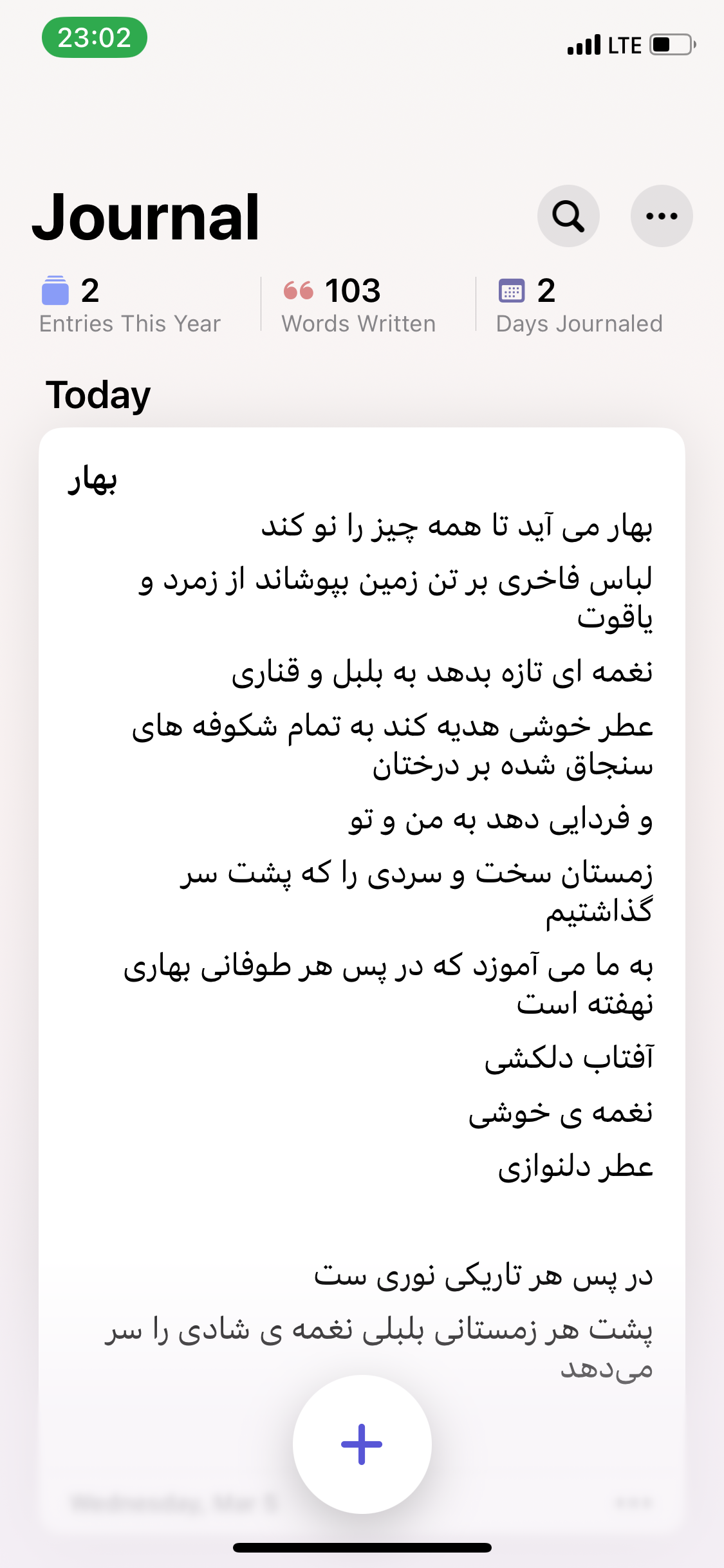Create a new journal entry

362,1444
